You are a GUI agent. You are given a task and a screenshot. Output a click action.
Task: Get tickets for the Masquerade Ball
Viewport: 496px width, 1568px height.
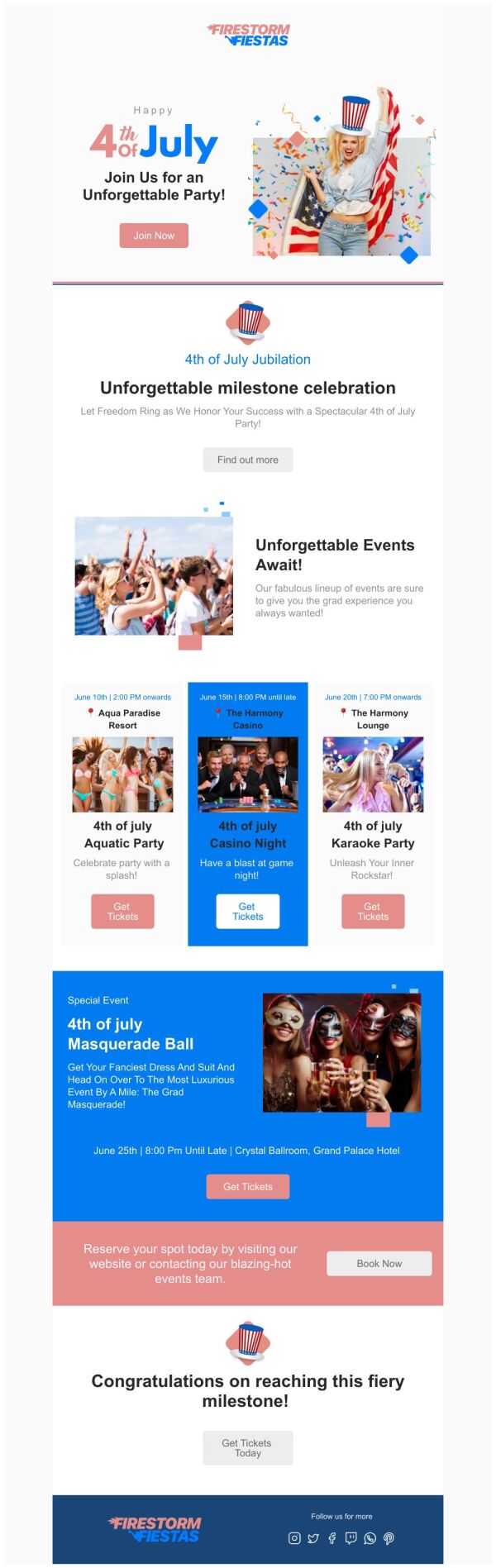pyautogui.click(x=248, y=1186)
